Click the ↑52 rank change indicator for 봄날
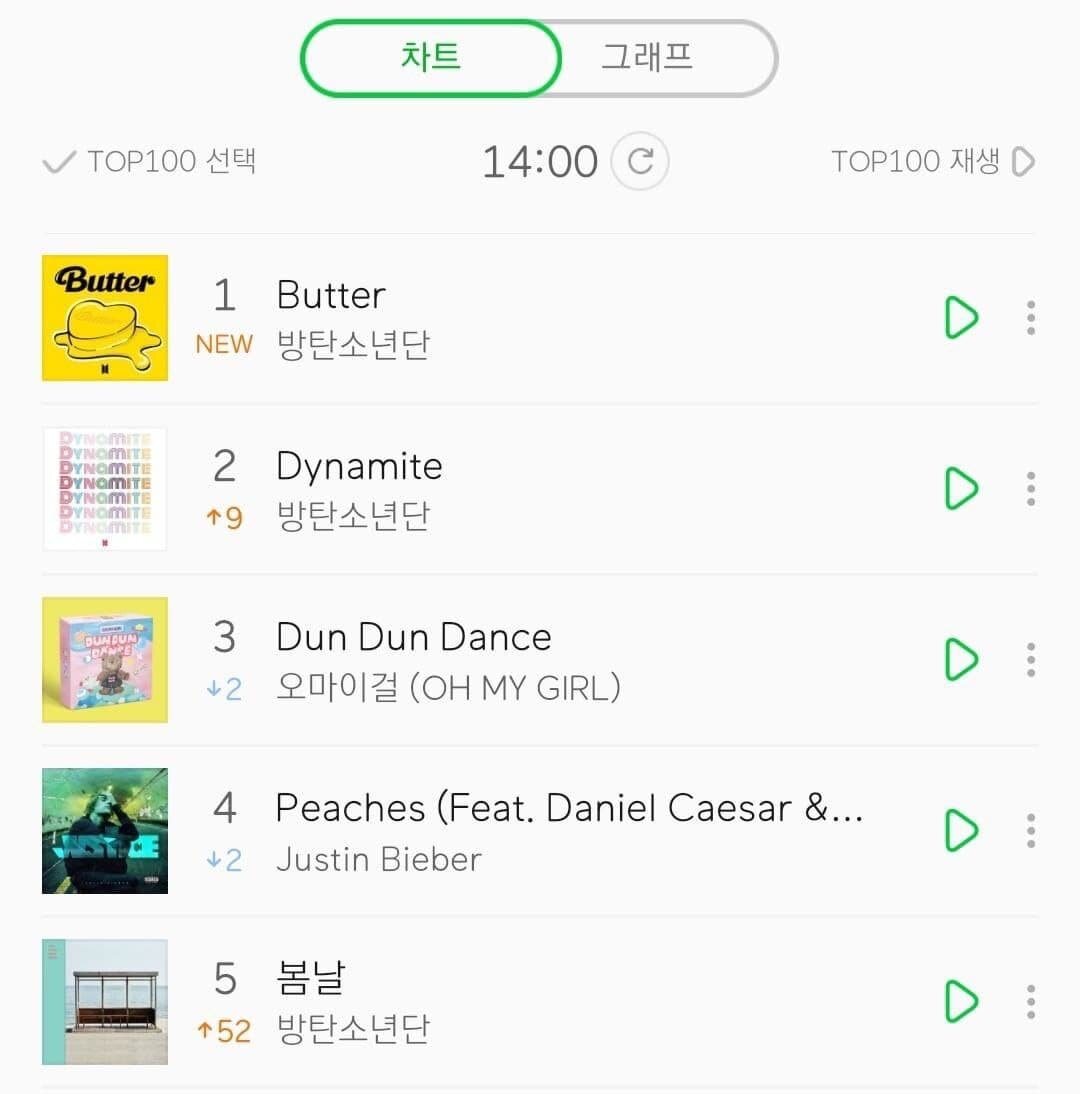1080x1094 pixels. (x=224, y=1028)
